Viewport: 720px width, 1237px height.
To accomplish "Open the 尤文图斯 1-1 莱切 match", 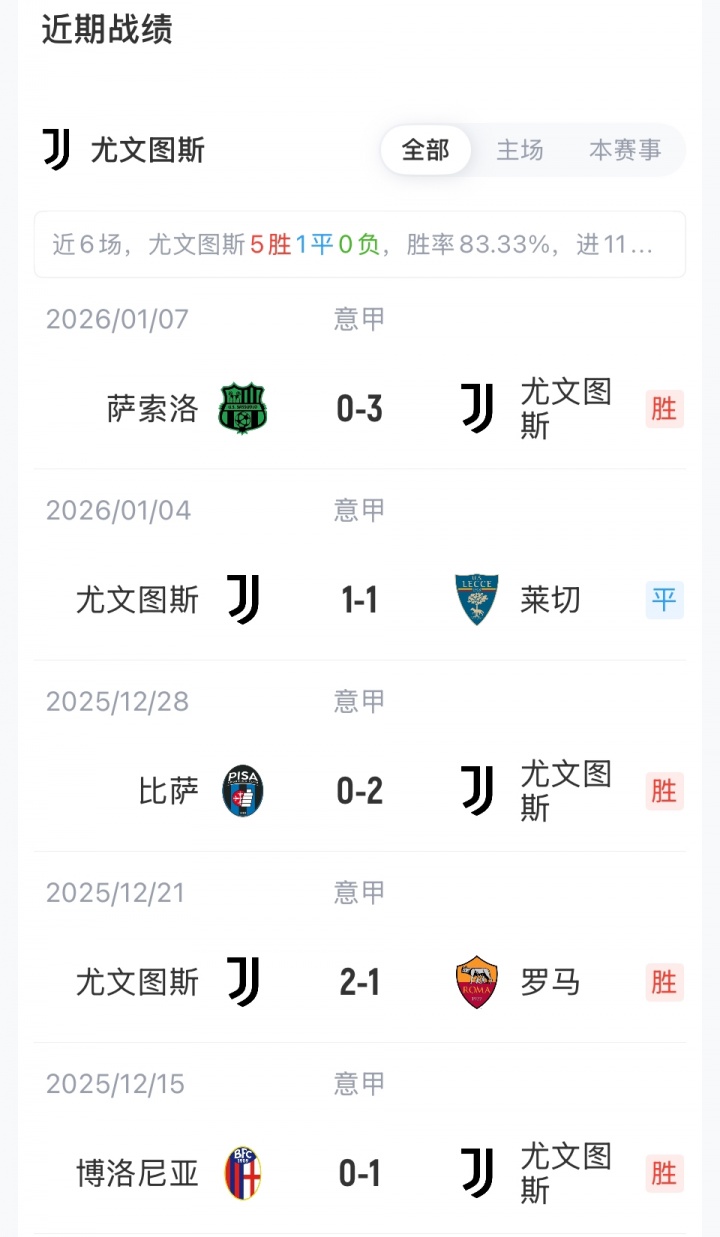I will tap(359, 600).
